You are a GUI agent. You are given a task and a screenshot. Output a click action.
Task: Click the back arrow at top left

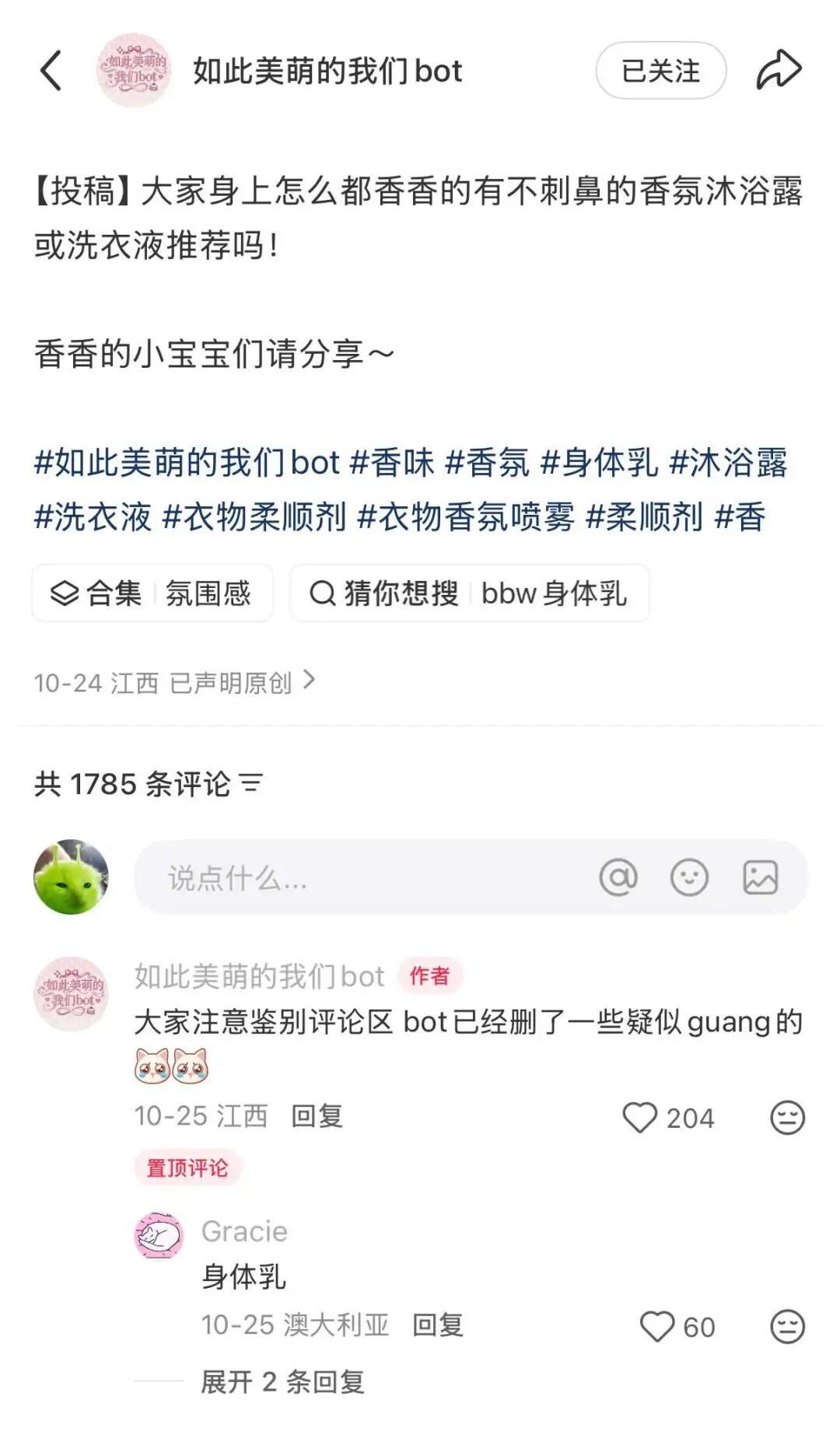(51, 70)
